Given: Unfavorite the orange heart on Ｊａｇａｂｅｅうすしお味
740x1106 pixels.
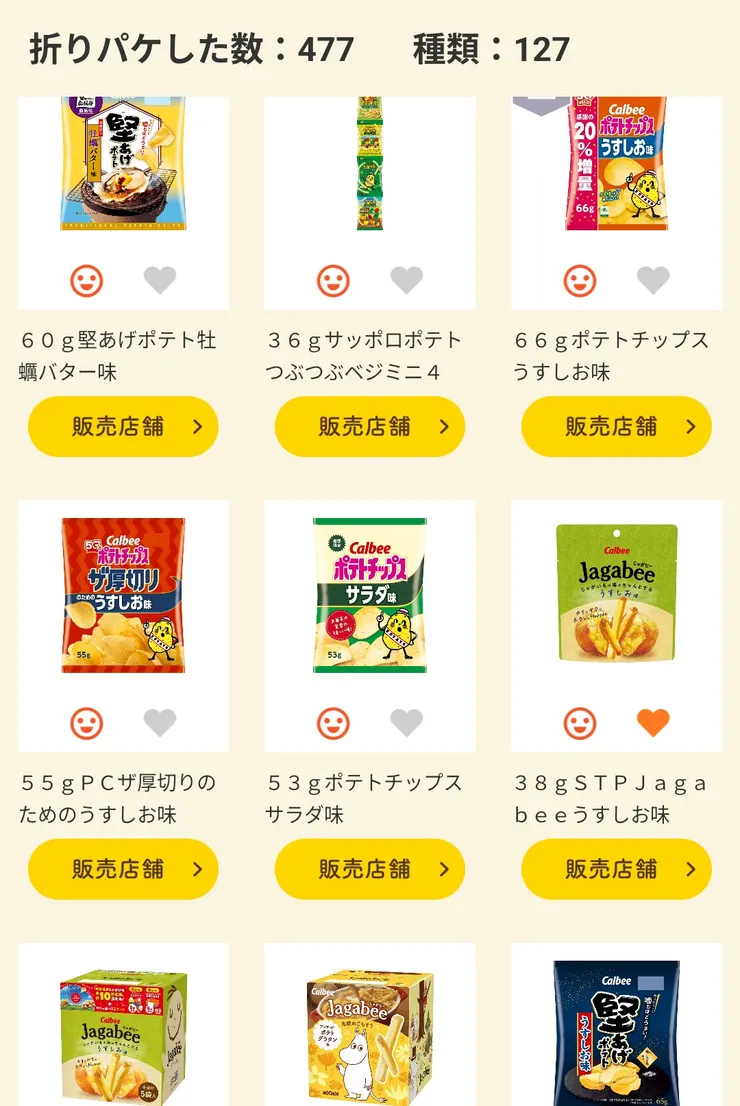Looking at the screenshot, I should 652,721.
